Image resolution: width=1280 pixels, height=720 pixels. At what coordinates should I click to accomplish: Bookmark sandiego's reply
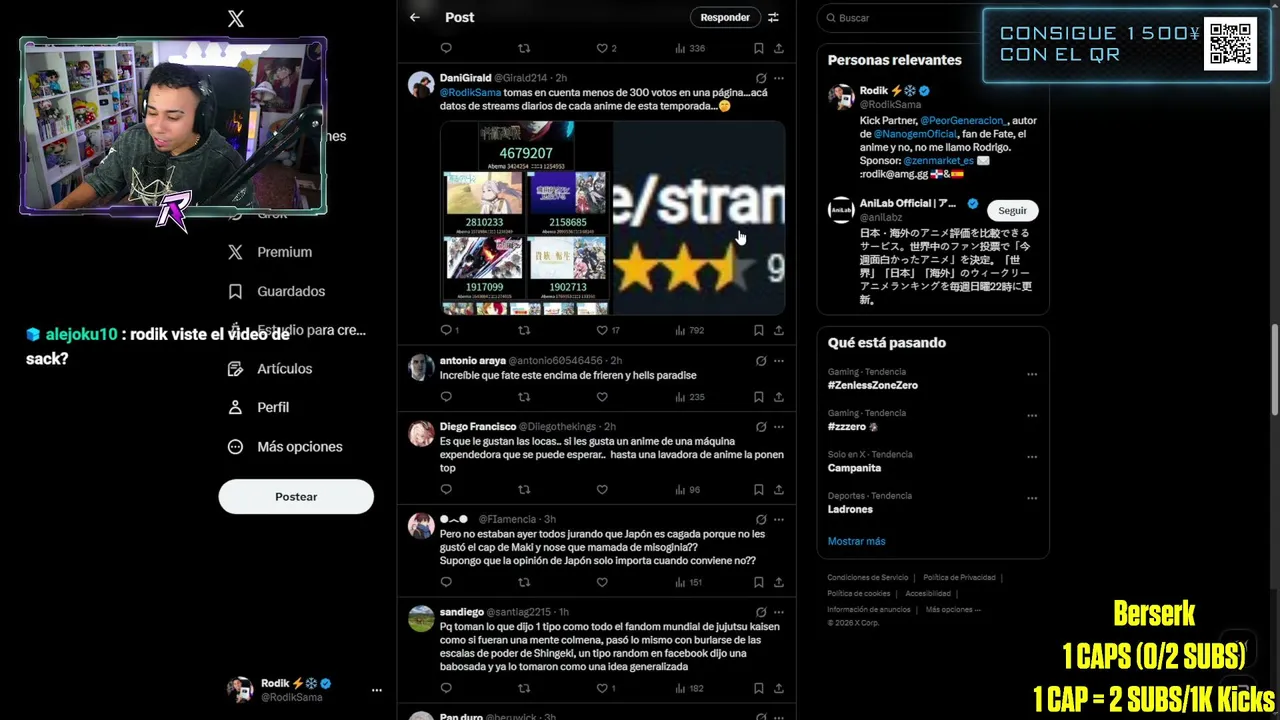[x=758, y=688]
